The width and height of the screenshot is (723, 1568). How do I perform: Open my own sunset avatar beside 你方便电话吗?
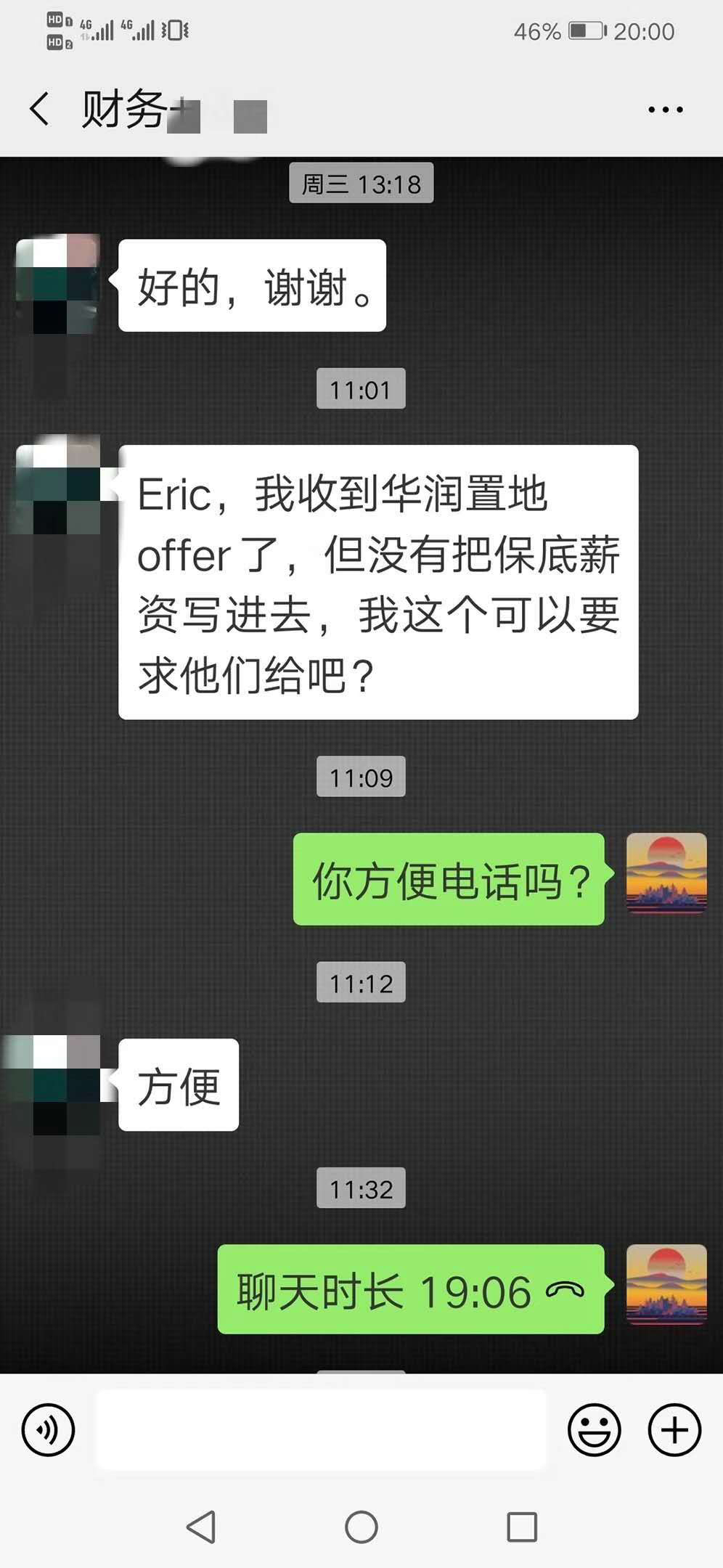(x=666, y=873)
